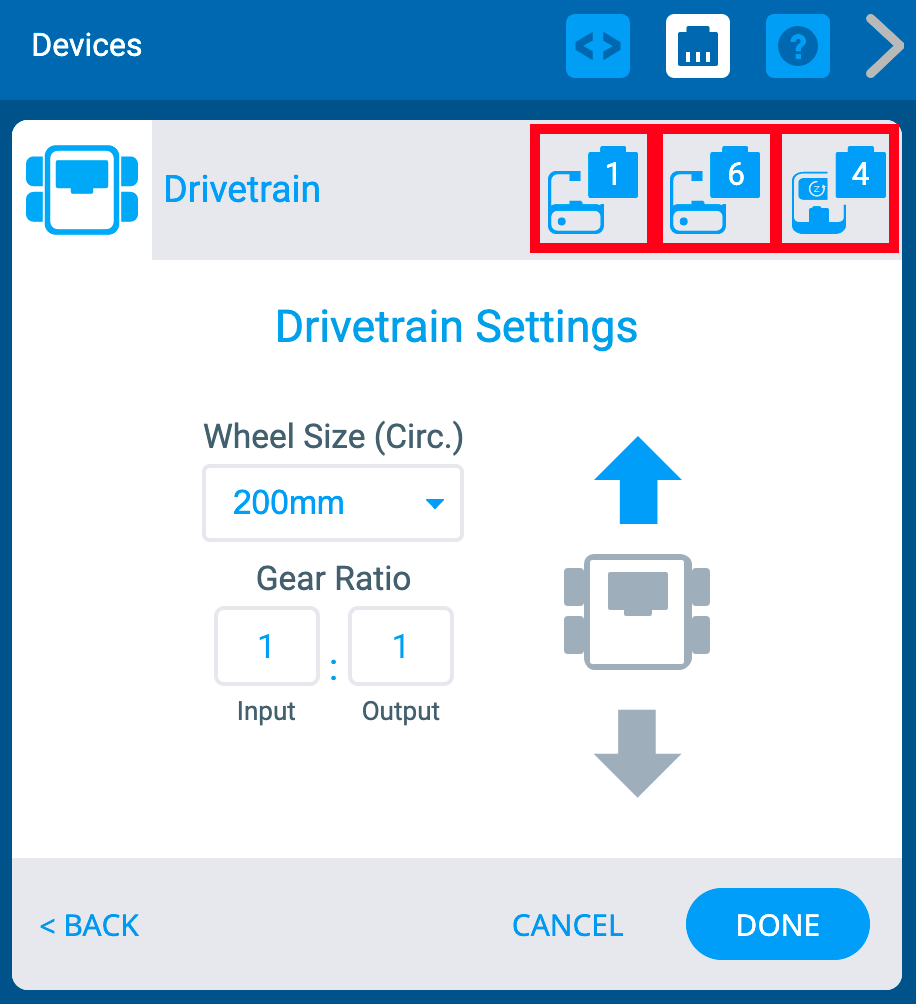Image resolution: width=916 pixels, height=1004 pixels.
Task: Select the left motor port 1 icon
Action: 590,188
